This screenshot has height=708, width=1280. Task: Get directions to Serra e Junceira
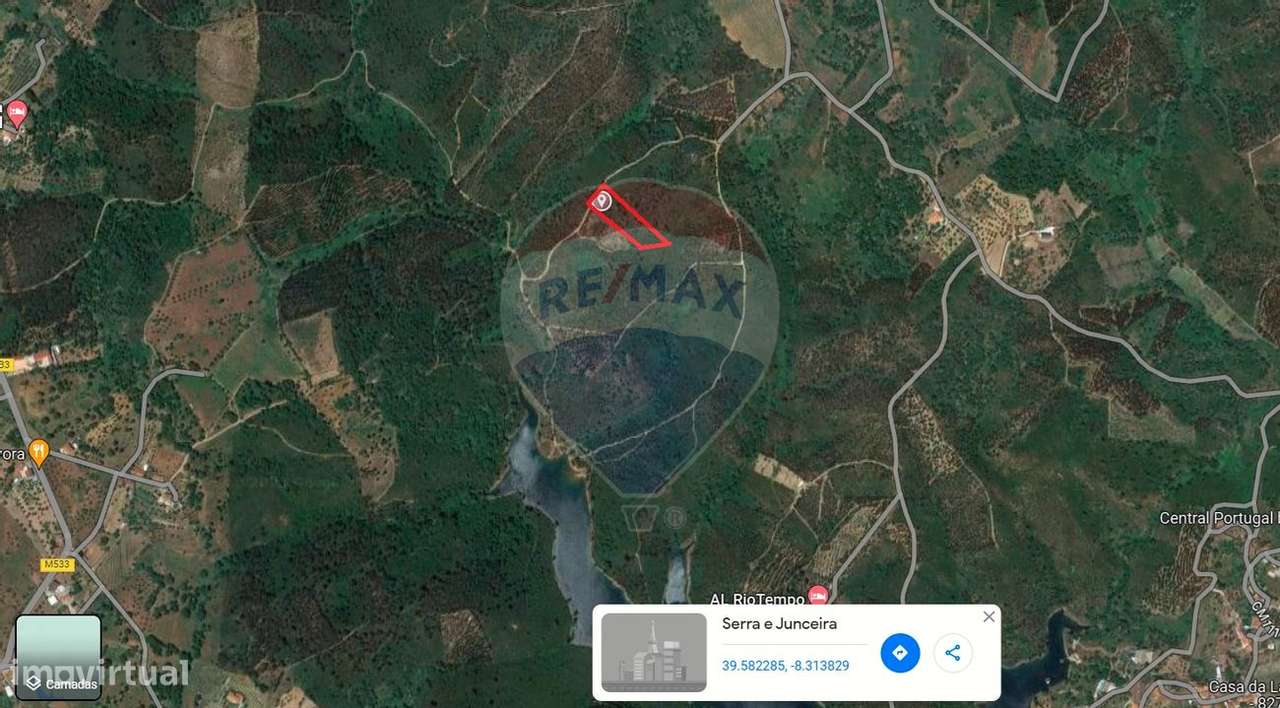click(x=900, y=653)
